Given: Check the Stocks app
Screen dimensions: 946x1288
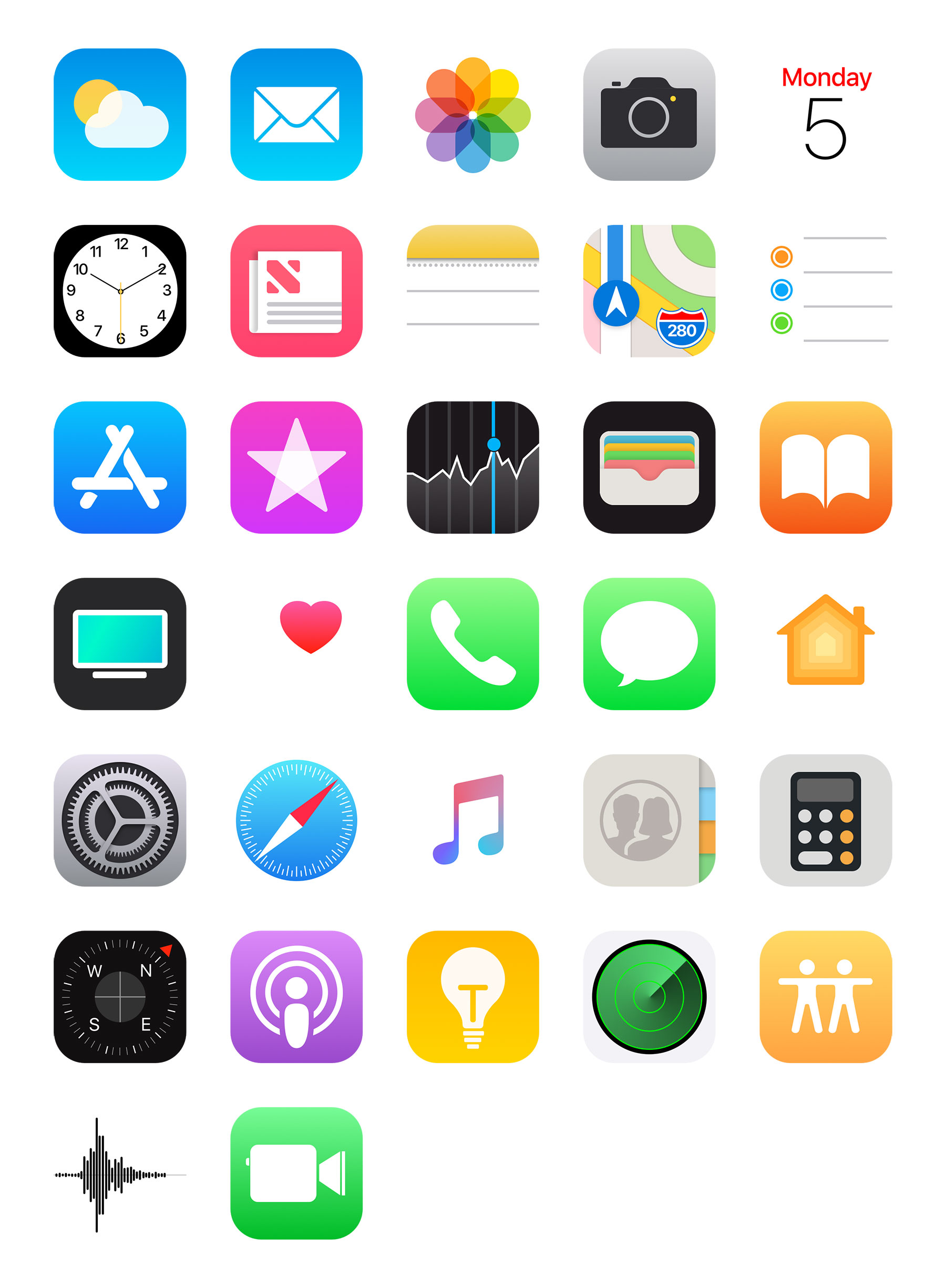Looking at the screenshot, I should tap(474, 468).
